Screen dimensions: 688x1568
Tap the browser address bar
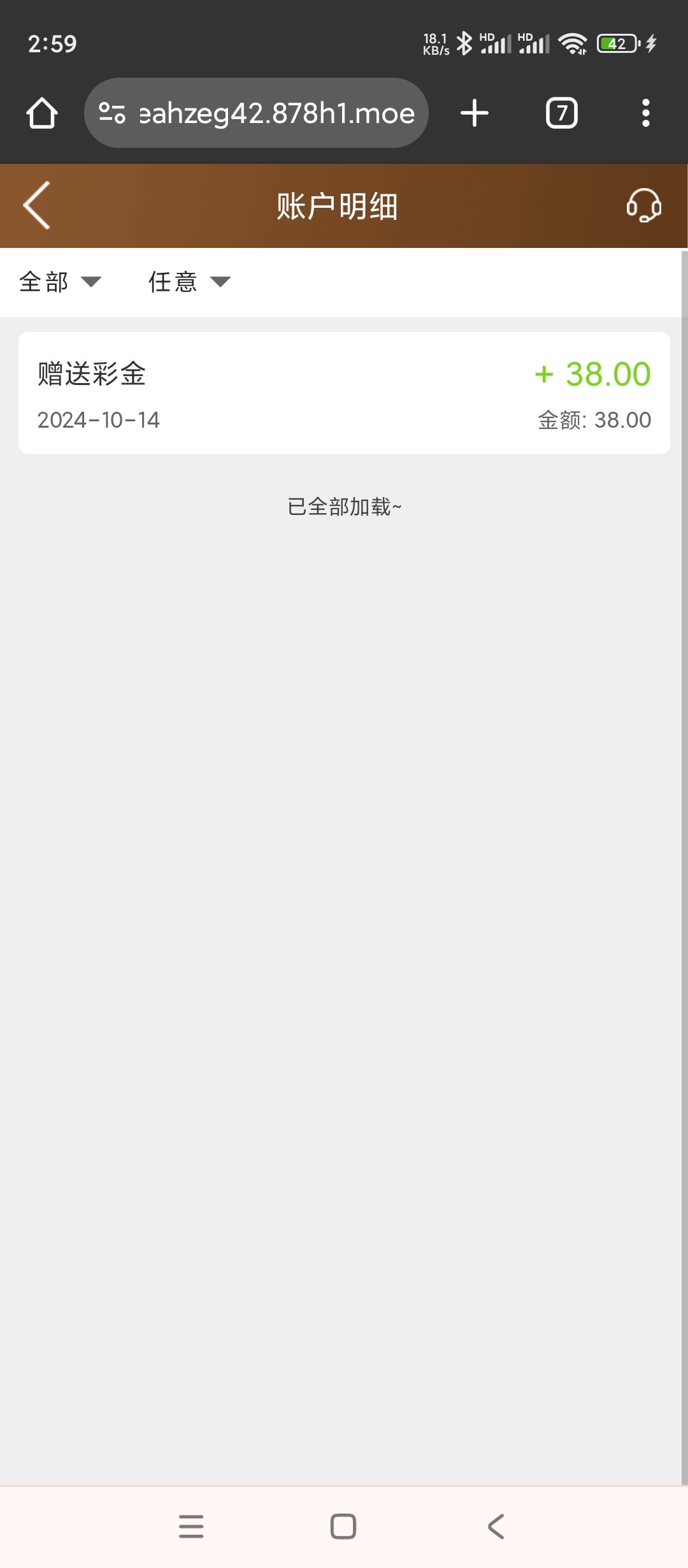pos(256,113)
